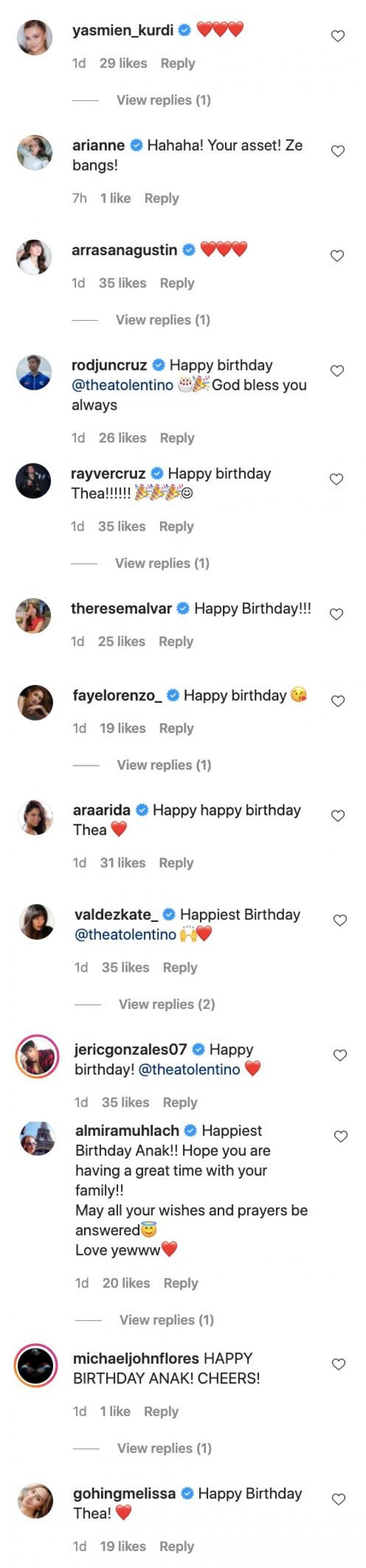
Task: Reply to arianne's comment
Action: click(161, 198)
